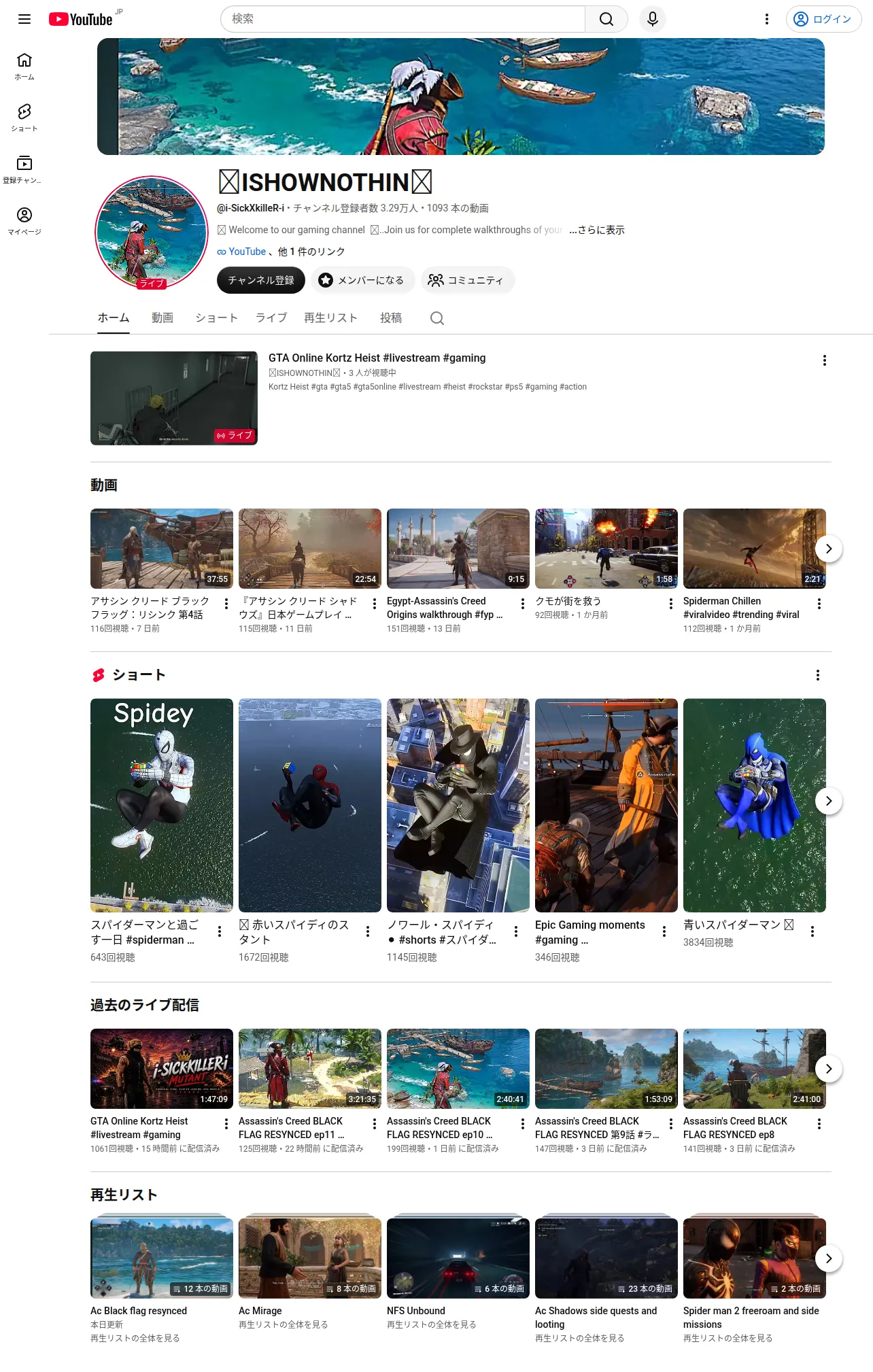
Task: Switch to the 再生リスト tab
Action: point(330,318)
